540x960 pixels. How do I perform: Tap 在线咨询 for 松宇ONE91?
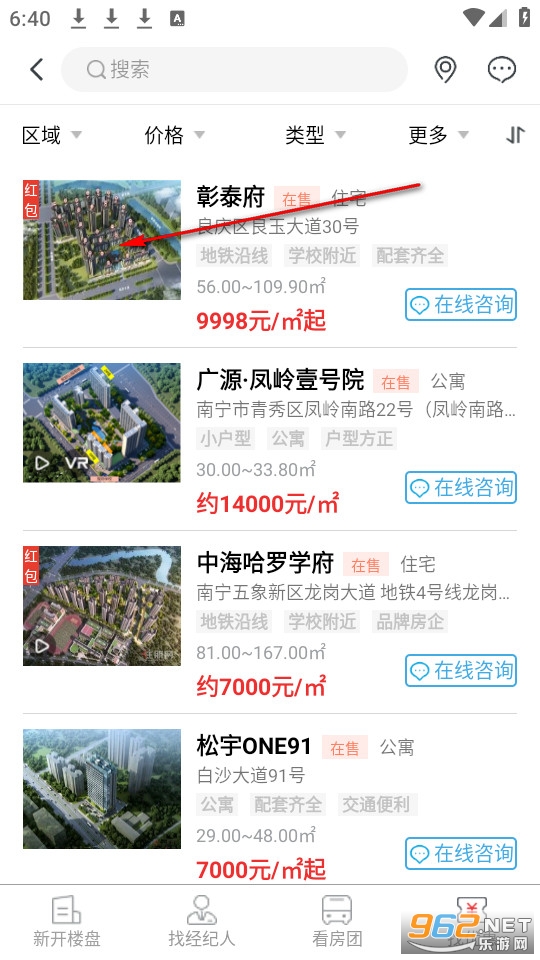point(461,853)
